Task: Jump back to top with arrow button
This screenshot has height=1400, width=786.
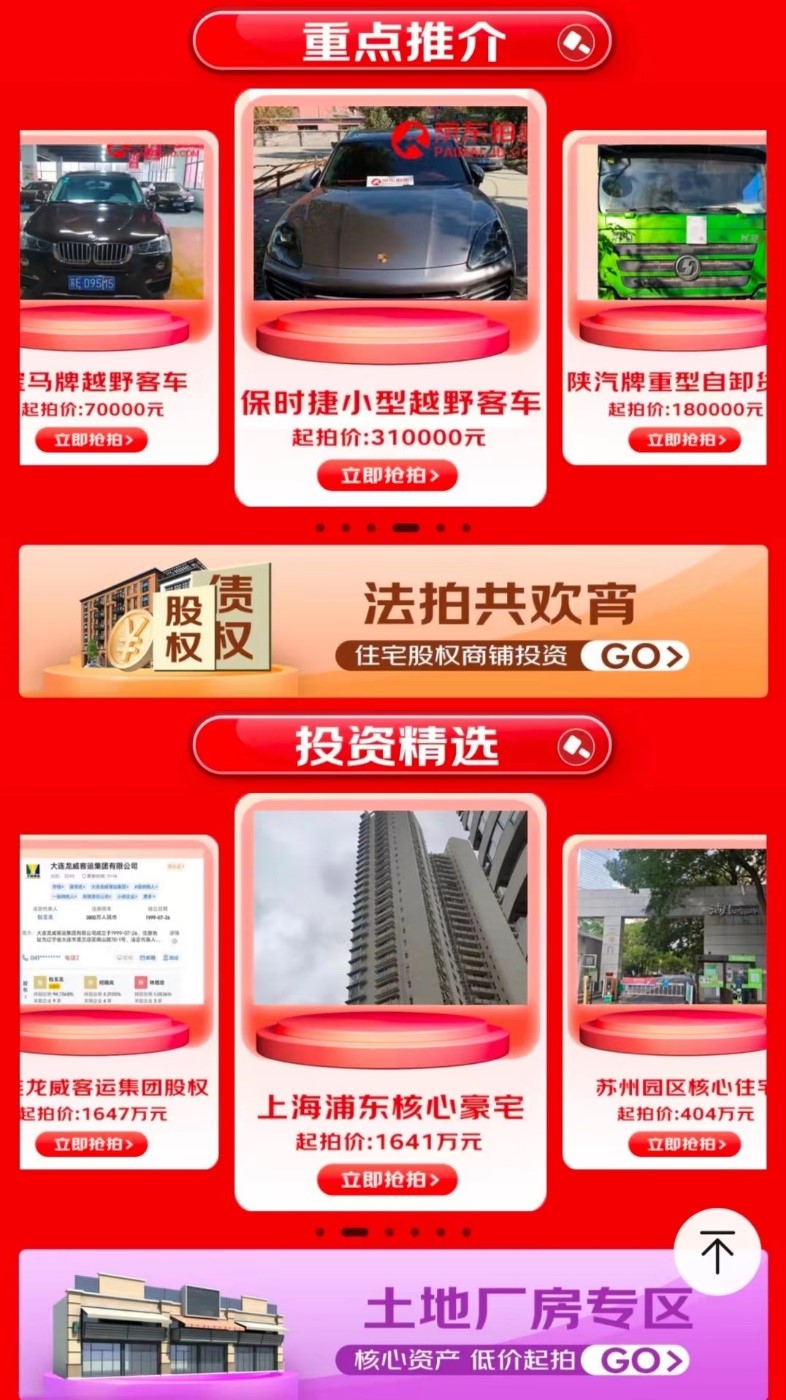Action: [717, 1251]
